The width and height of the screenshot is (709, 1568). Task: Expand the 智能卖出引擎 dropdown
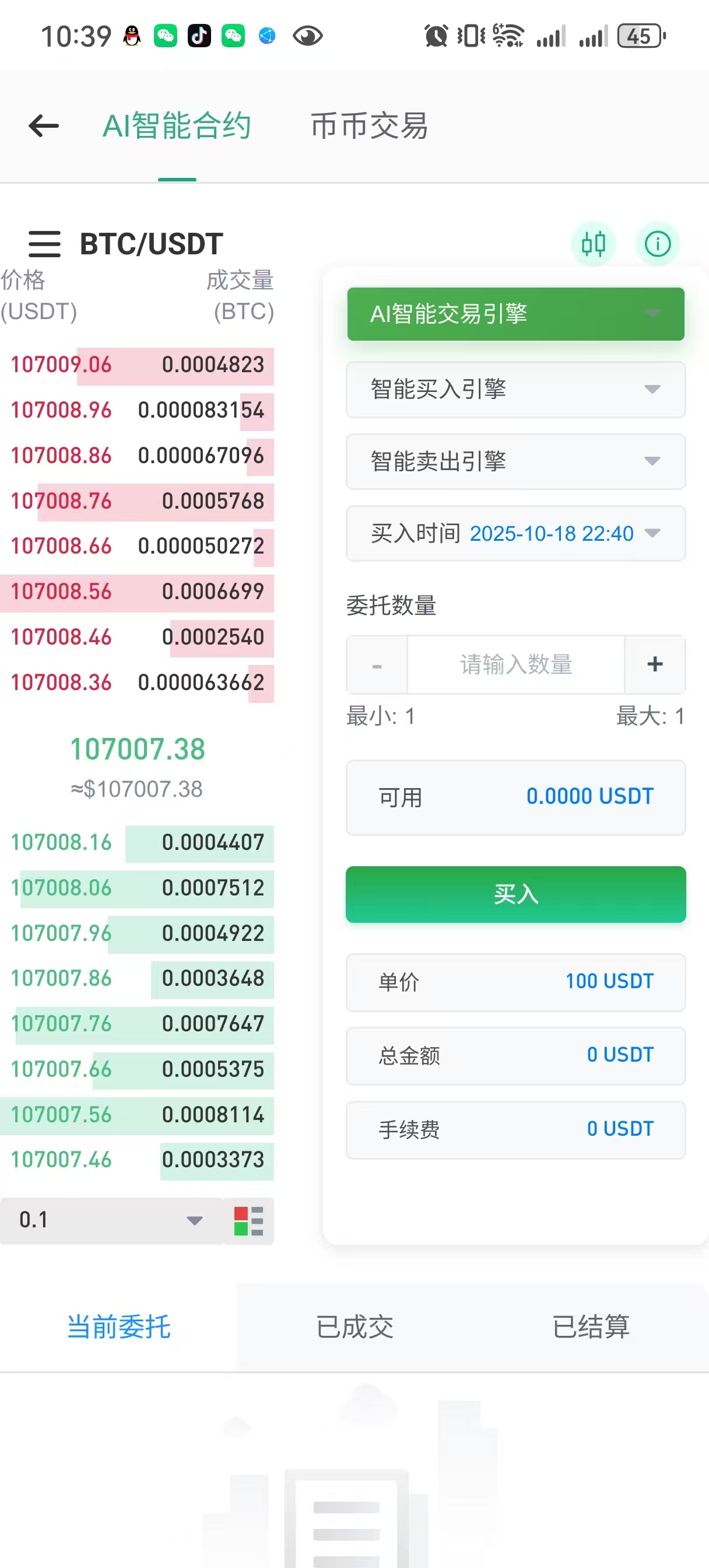(x=515, y=461)
